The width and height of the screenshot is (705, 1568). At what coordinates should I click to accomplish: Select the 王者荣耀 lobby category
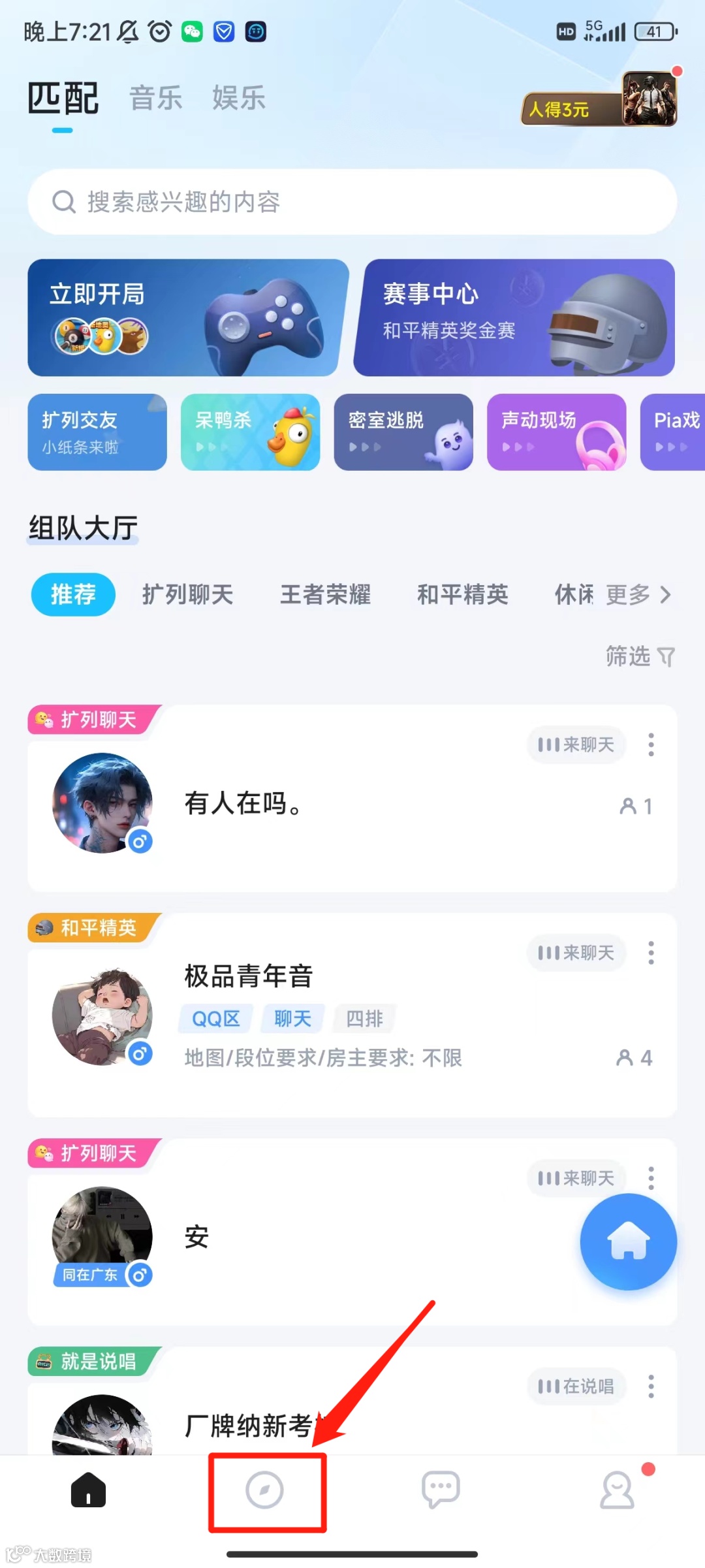click(x=325, y=595)
